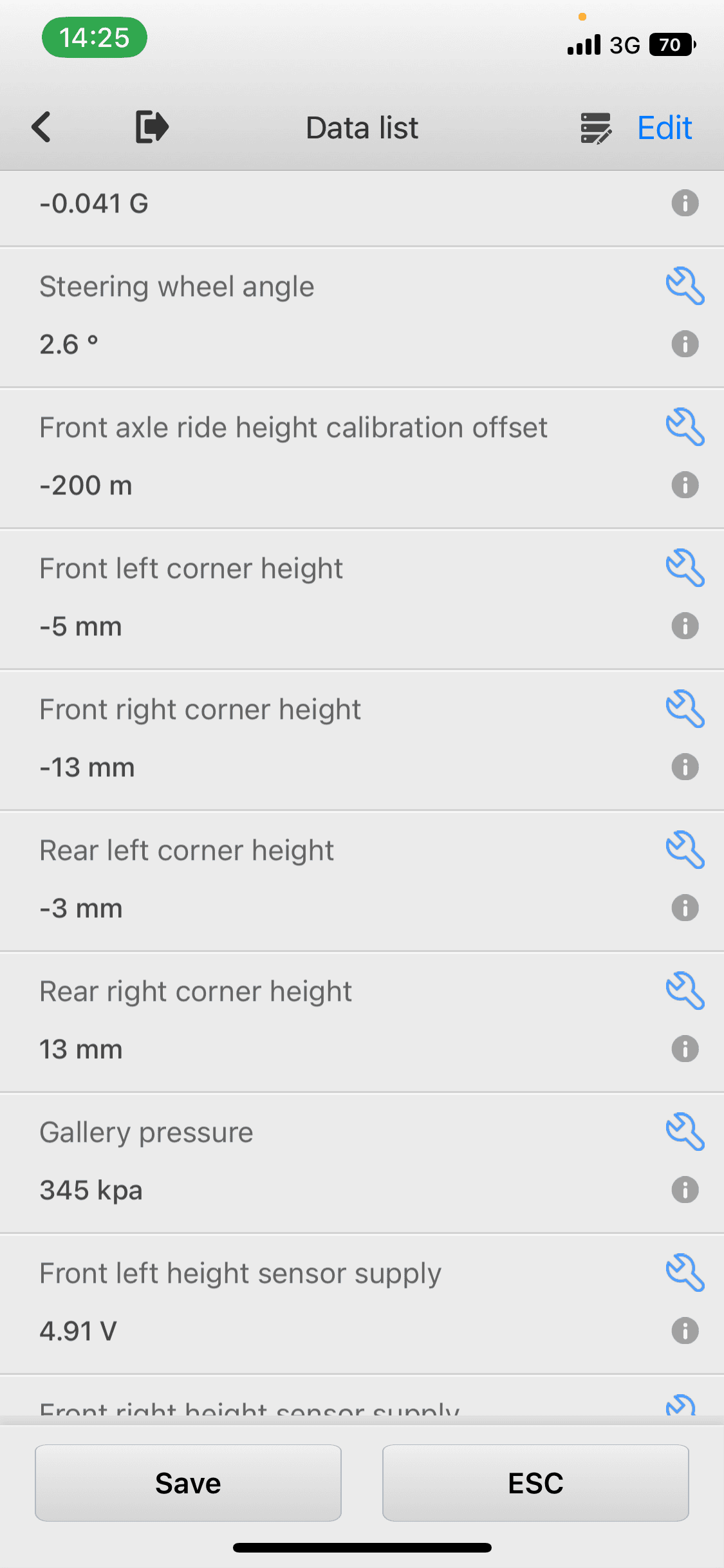Show info for the -0.041 G reading
Screen dimensions: 724x1568
click(685, 203)
